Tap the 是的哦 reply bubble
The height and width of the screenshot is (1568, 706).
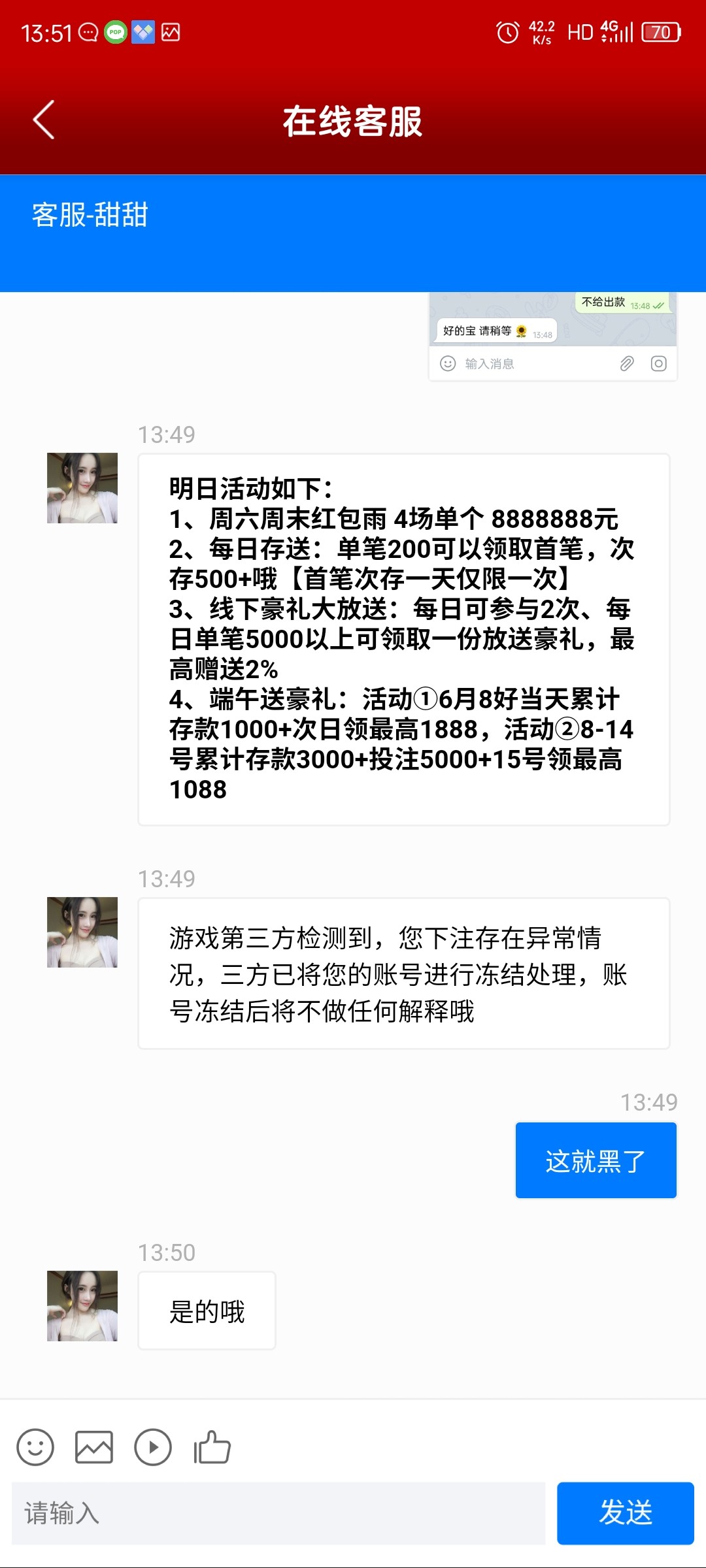(206, 1310)
